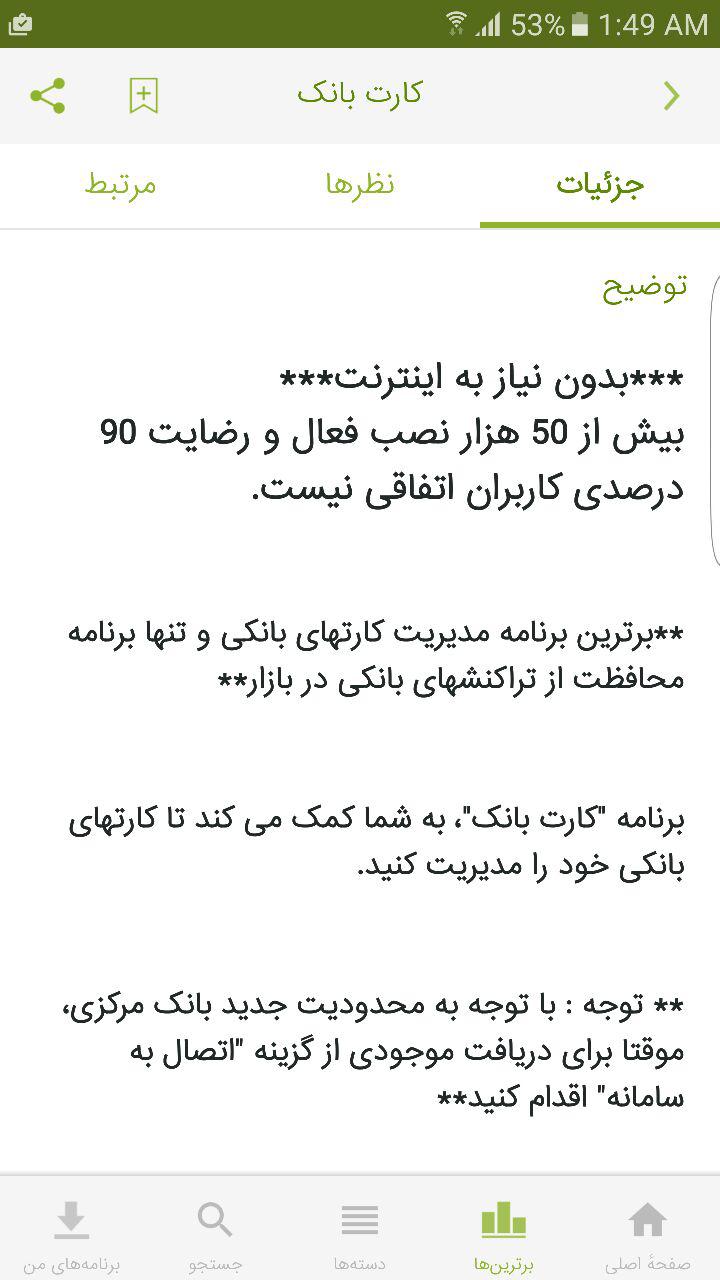Viewport: 720px width, 1280px height.
Task: Share the کارت بانک app
Action: 48,96
